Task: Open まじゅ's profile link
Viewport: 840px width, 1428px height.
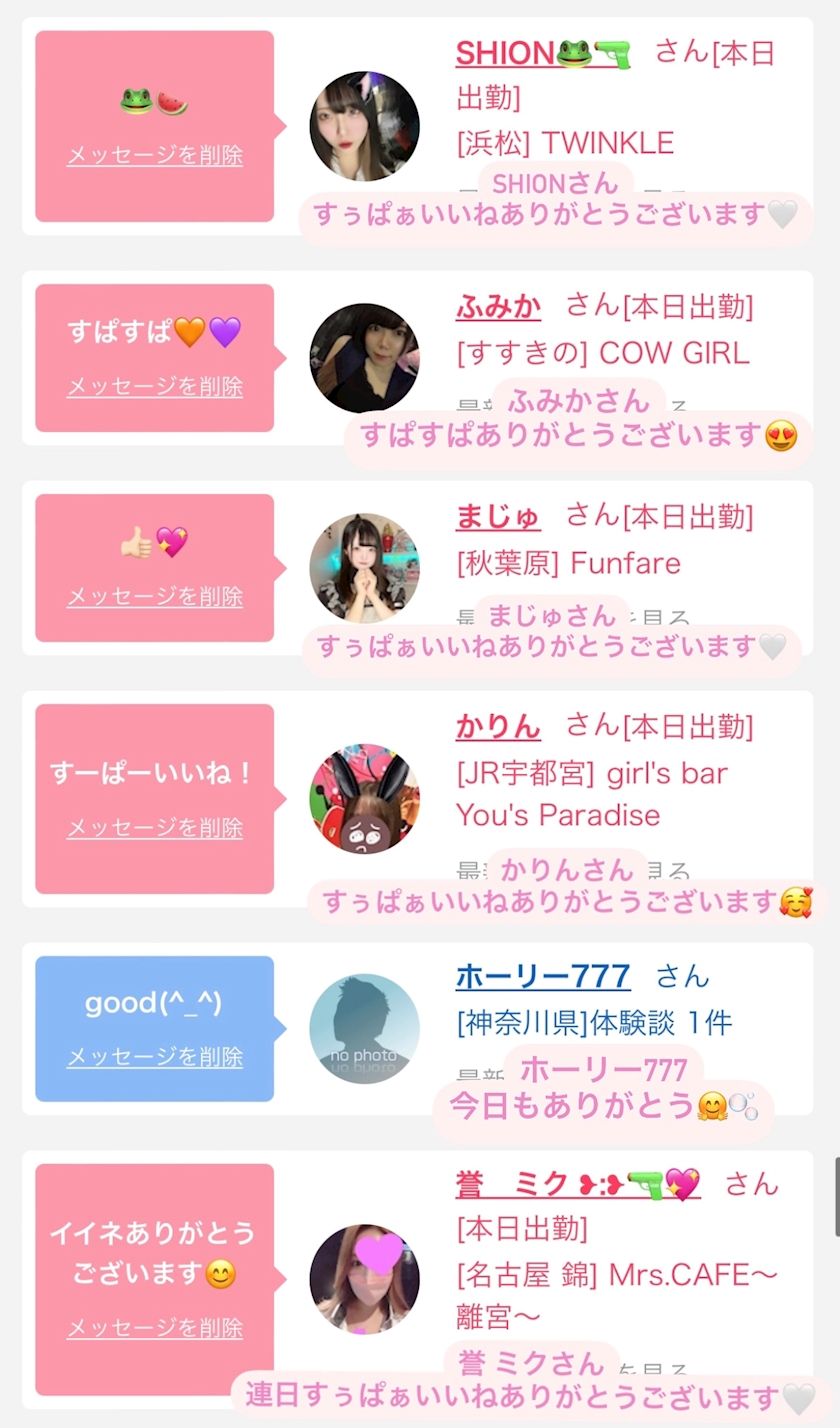Action: [x=498, y=517]
